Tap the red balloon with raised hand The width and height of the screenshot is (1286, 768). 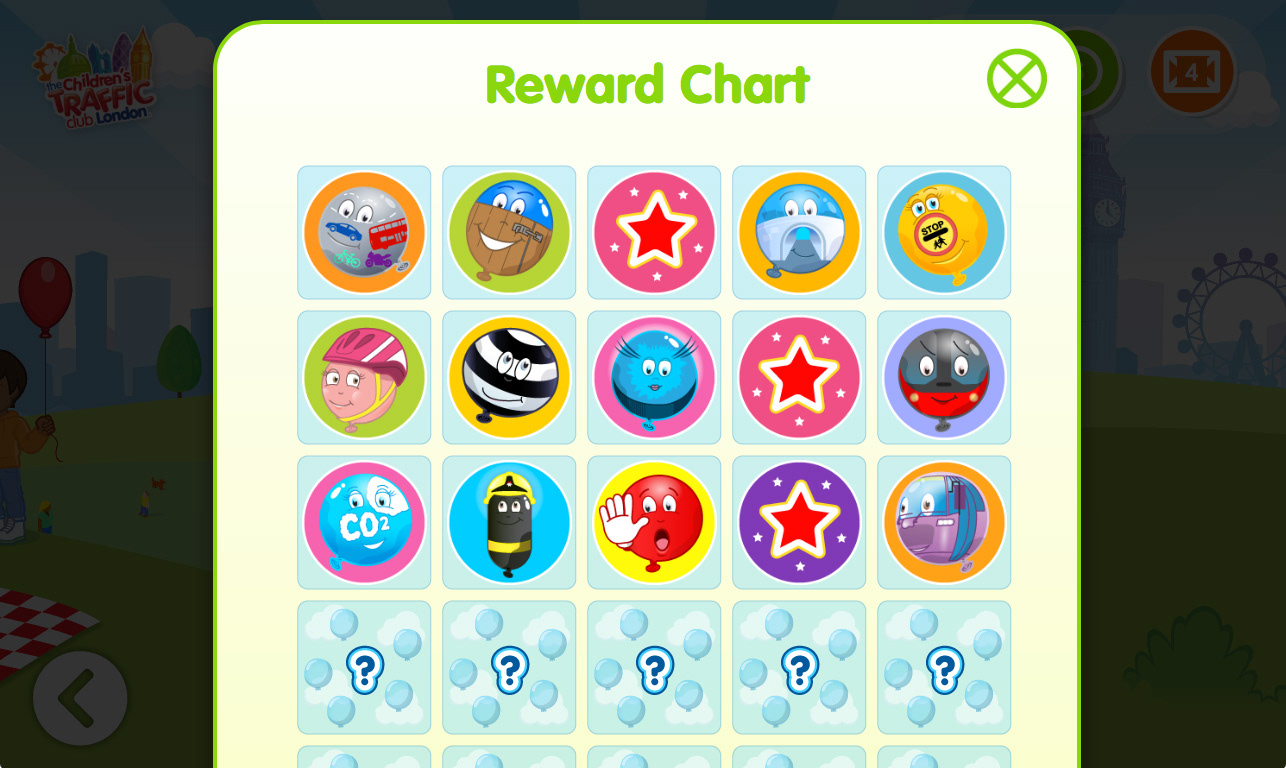pos(654,522)
